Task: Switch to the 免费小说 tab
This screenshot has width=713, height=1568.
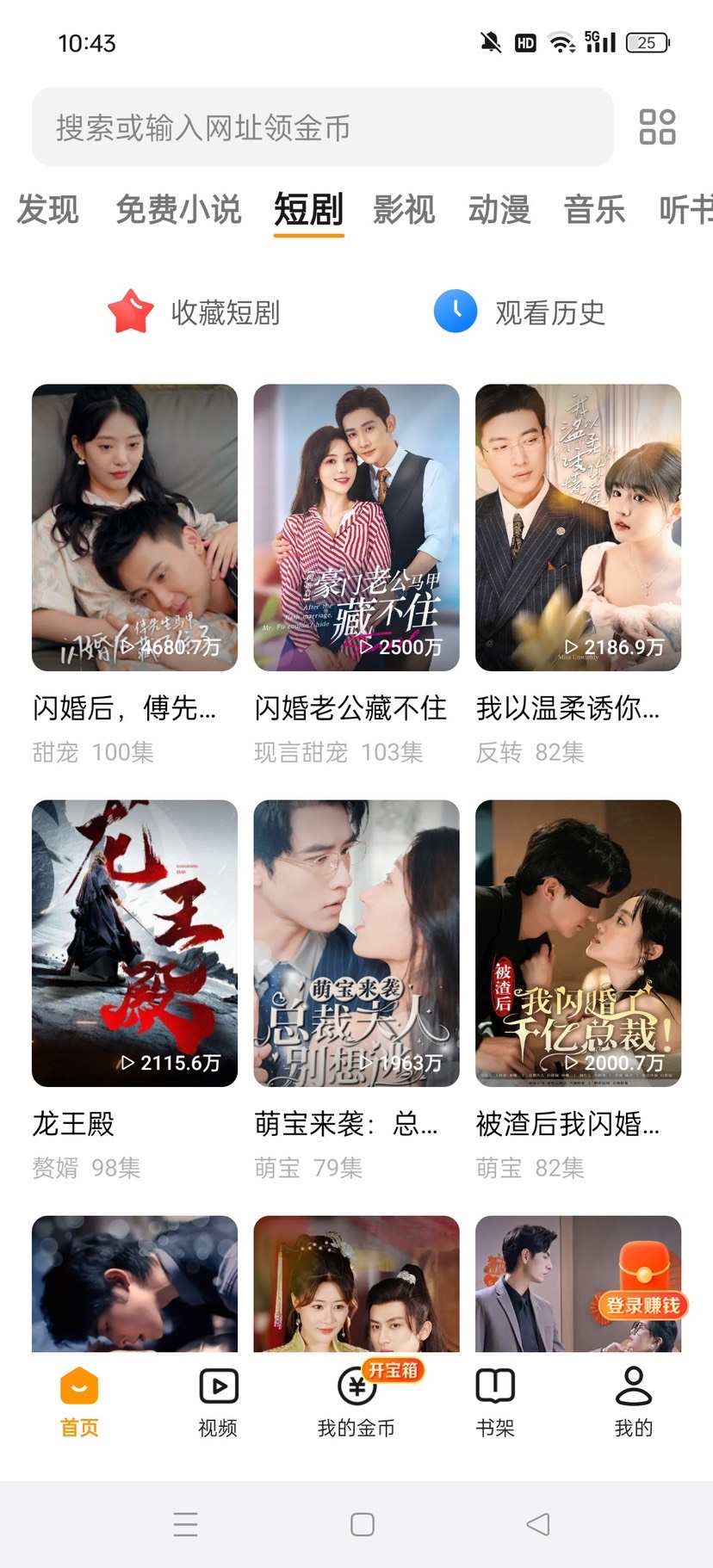Action: 178,210
